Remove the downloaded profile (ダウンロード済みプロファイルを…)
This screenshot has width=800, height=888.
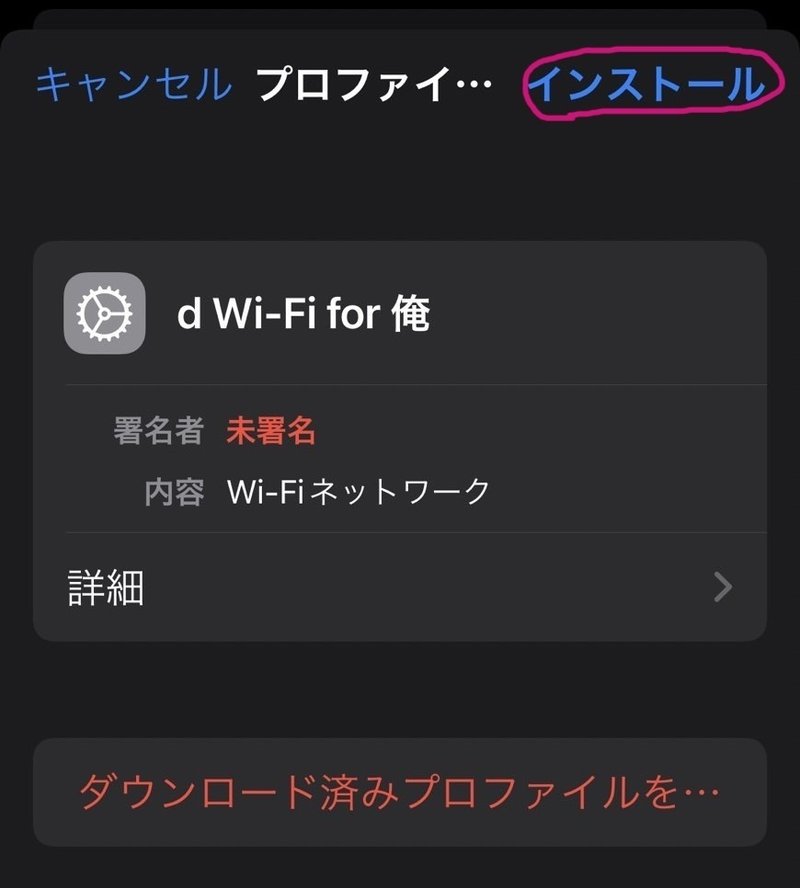tap(400, 793)
